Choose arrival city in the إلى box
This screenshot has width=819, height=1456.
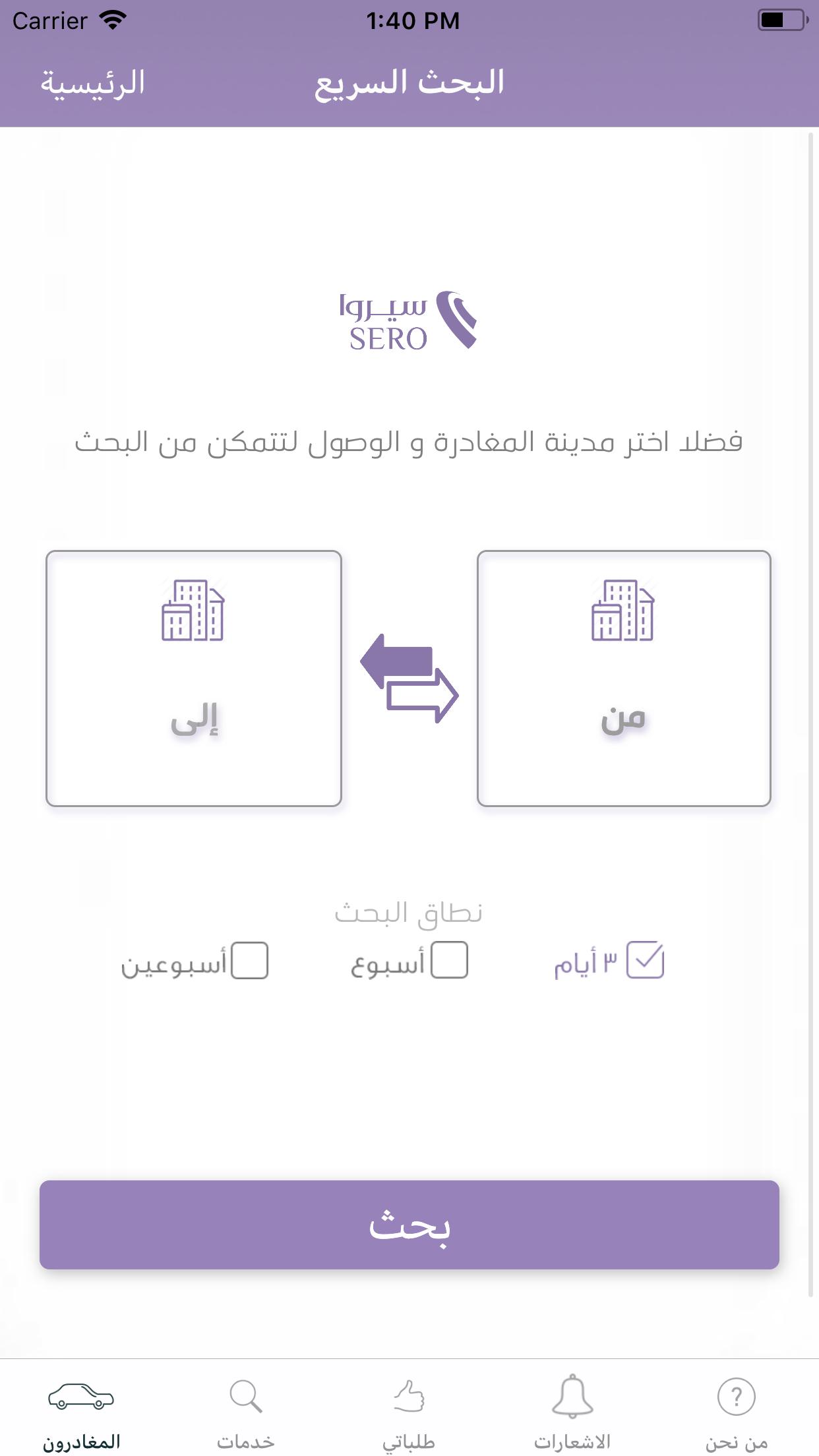point(194,678)
